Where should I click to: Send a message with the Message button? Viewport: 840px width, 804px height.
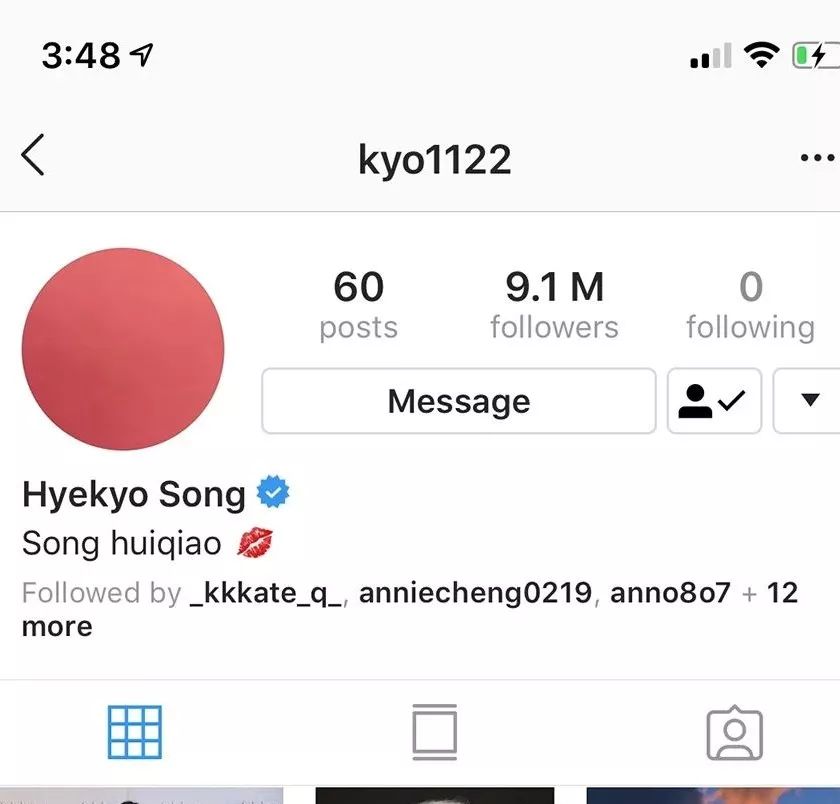point(459,401)
